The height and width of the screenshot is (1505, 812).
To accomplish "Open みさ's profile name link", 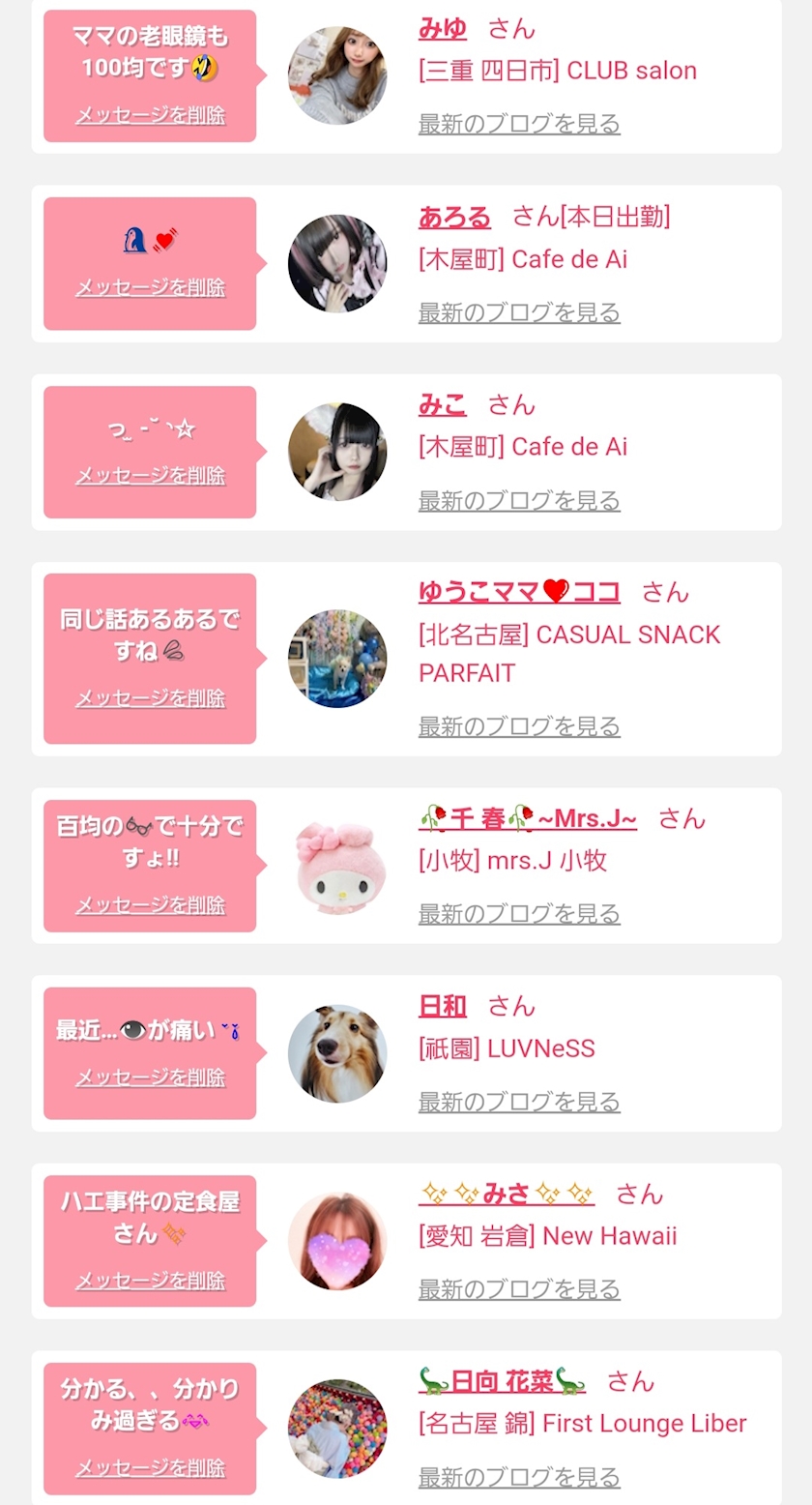I will [x=507, y=1195].
